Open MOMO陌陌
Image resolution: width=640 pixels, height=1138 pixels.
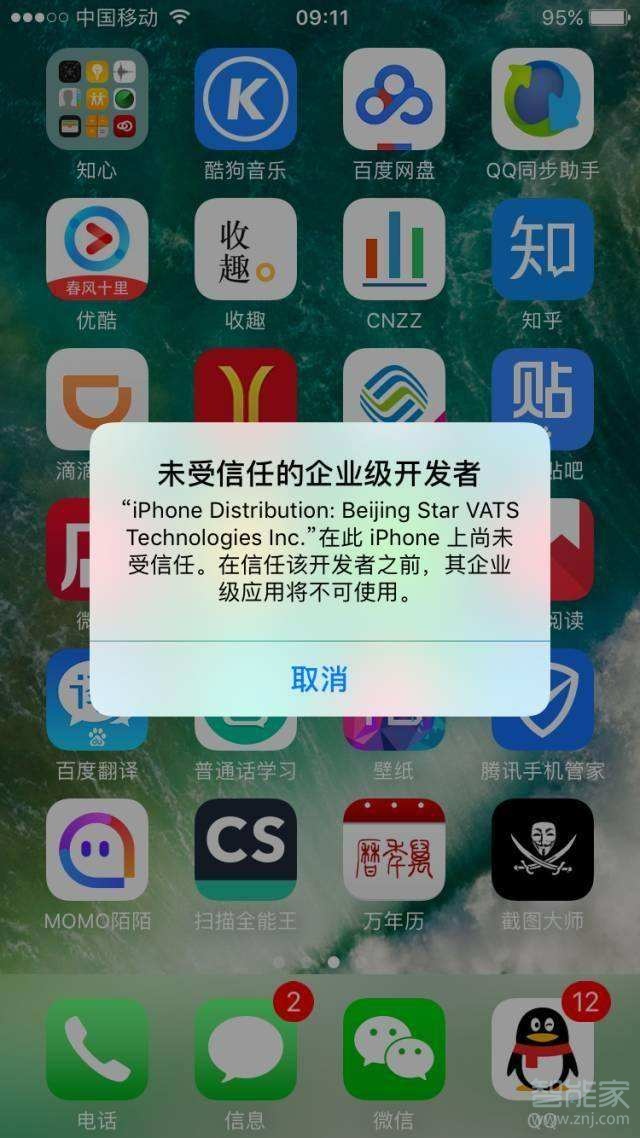[x=97, y=849]
